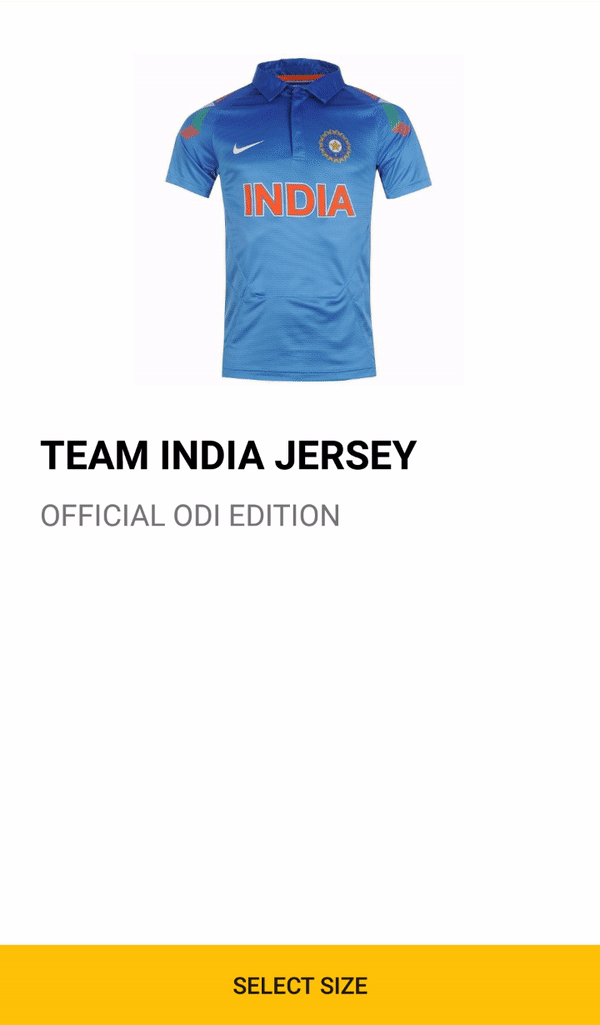Tap the Select Size button
The image size is (600, 1025).
click(300, 985)
